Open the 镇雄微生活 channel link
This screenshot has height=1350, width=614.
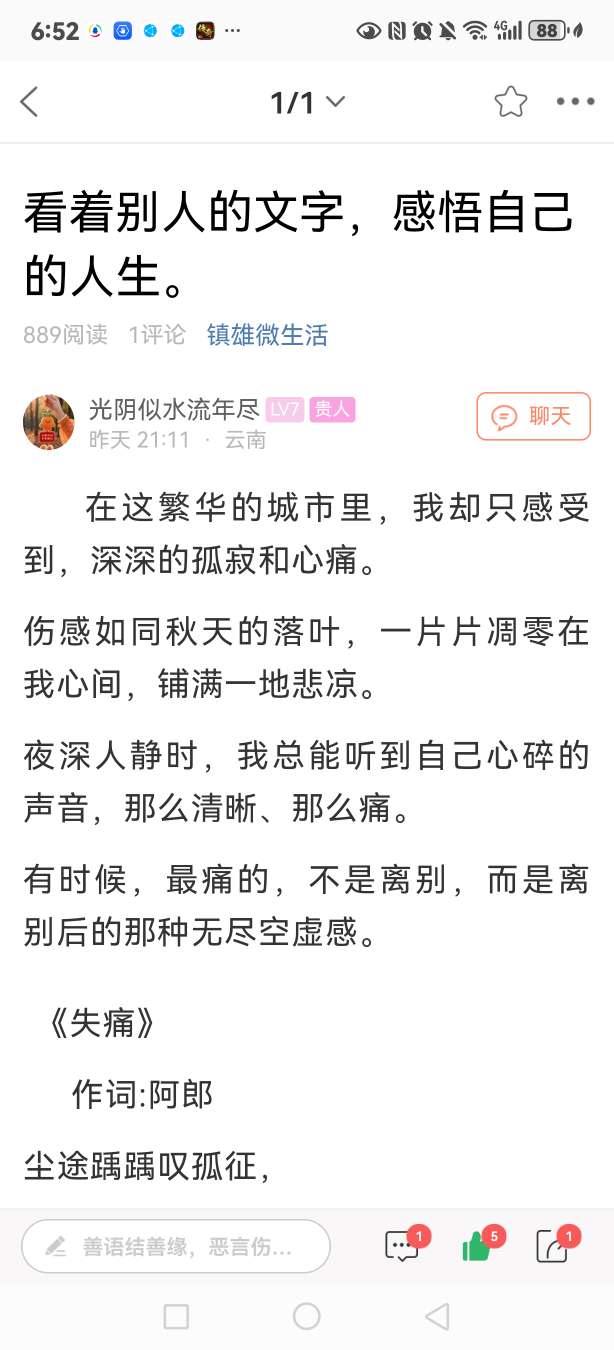click(267, 335)
